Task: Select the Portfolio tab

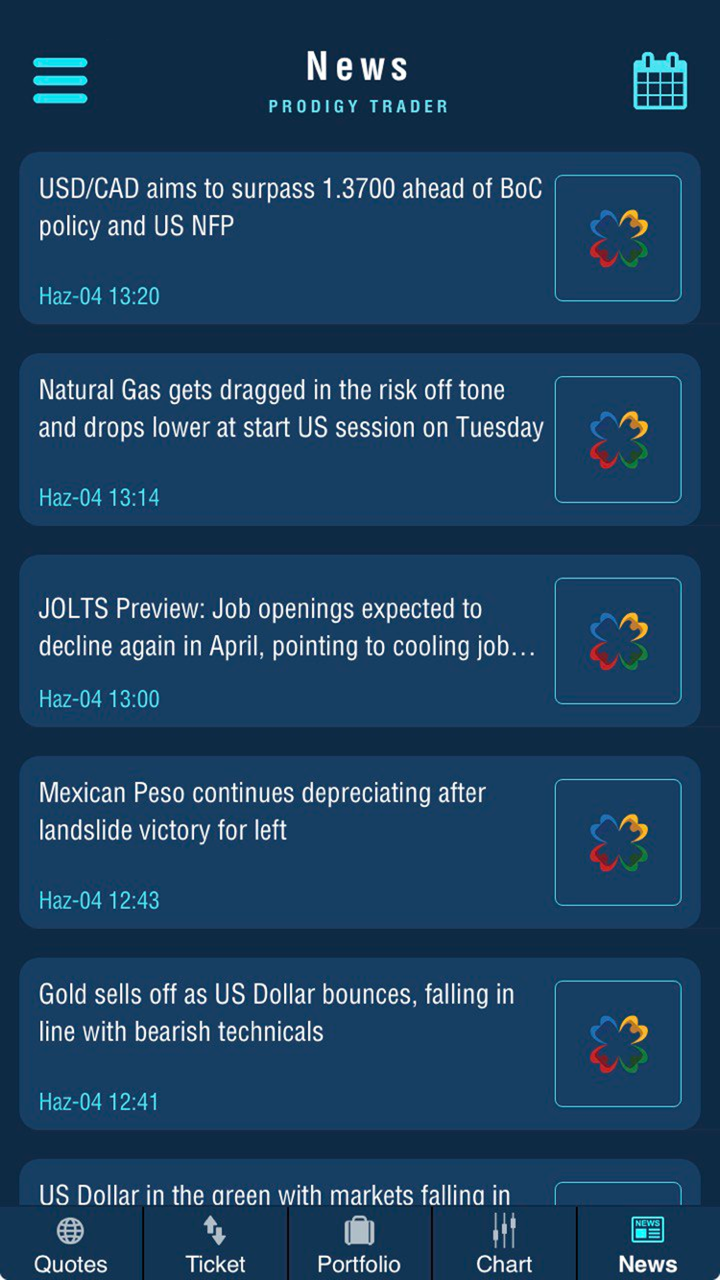Action: coord(359,1245)
